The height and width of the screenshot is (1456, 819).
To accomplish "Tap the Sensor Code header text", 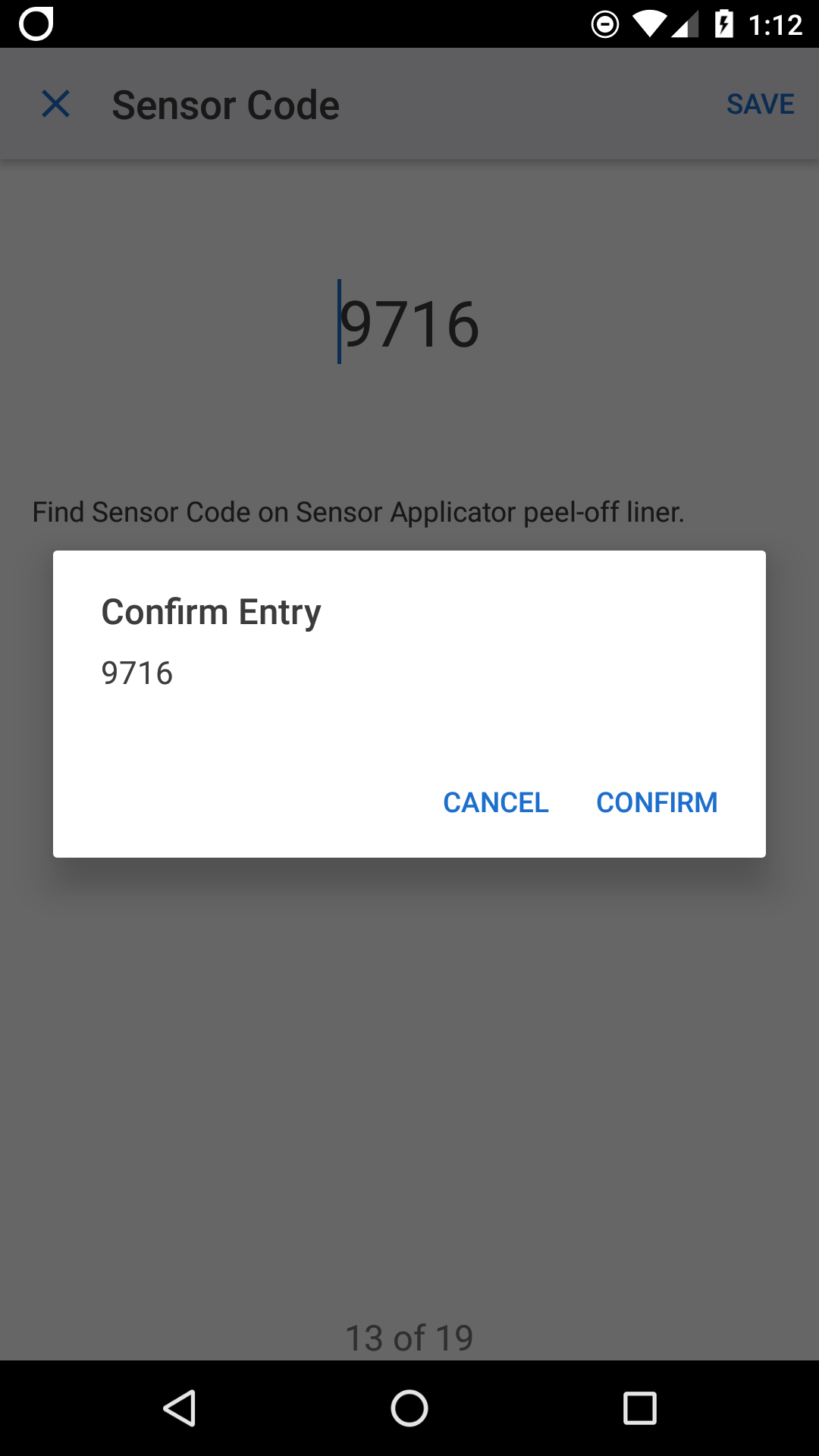I will pos(224,104).
